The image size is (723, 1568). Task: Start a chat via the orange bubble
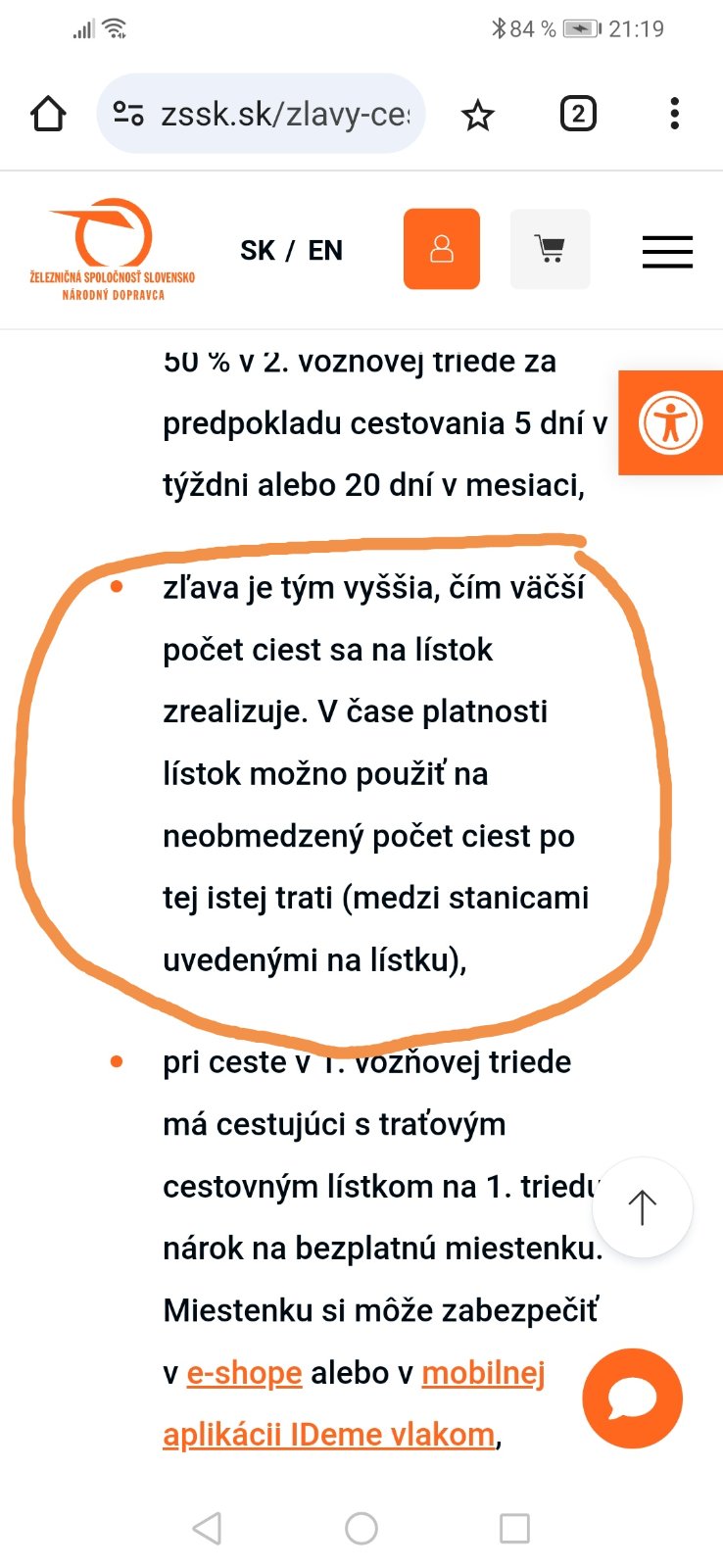coord(632,1398)
